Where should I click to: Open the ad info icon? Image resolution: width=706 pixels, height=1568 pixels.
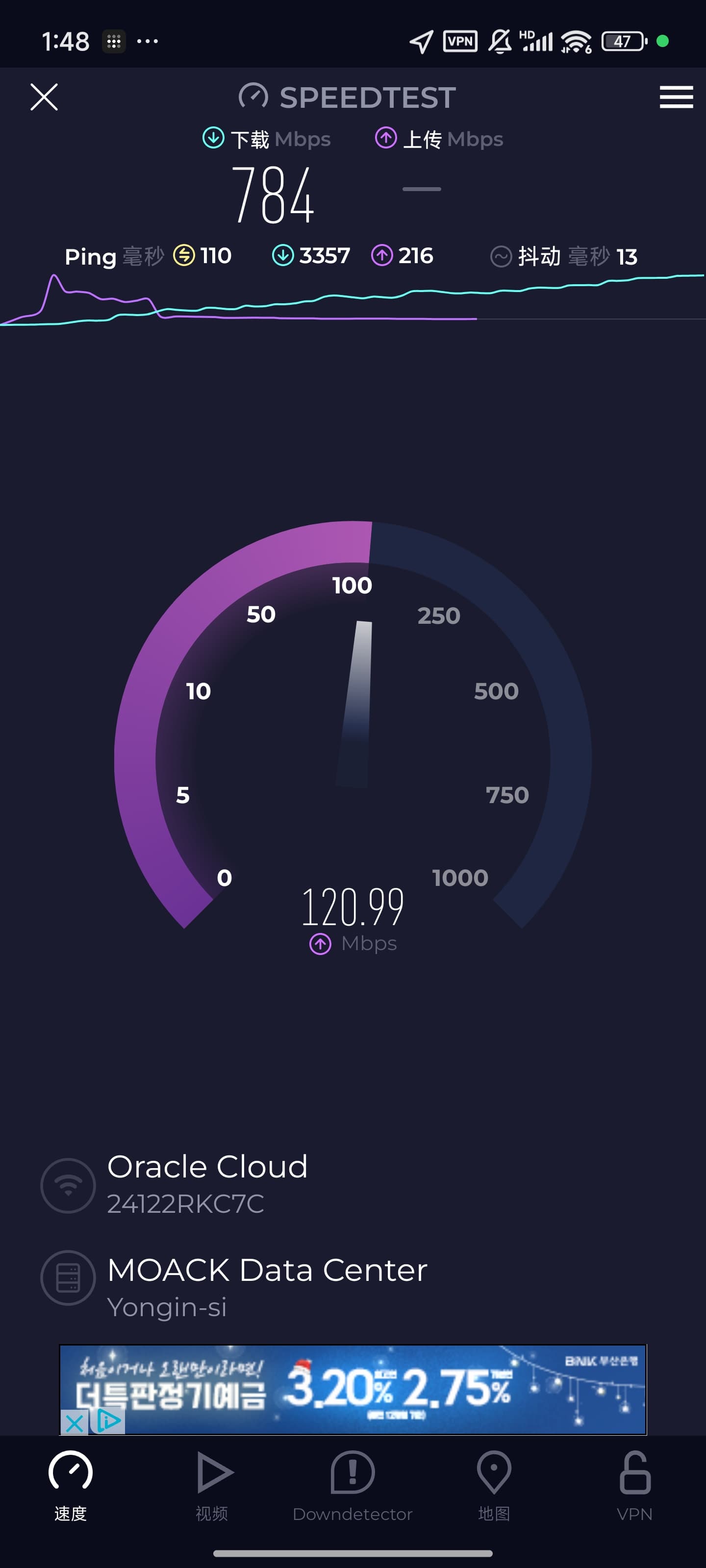click(x=109, y=1421)
